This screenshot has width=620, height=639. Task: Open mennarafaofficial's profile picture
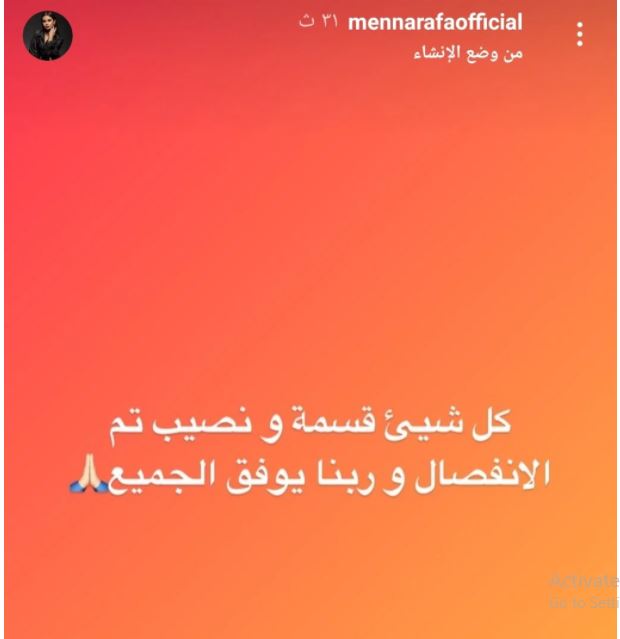(x=48, y=35)
